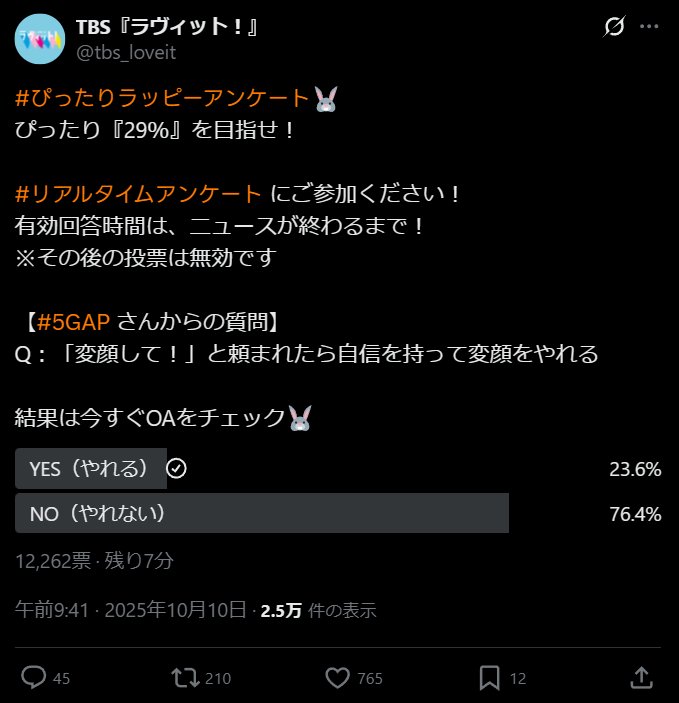
Task: Open hashtag #リアルタイムアンケート
Action: coord(139,194)
